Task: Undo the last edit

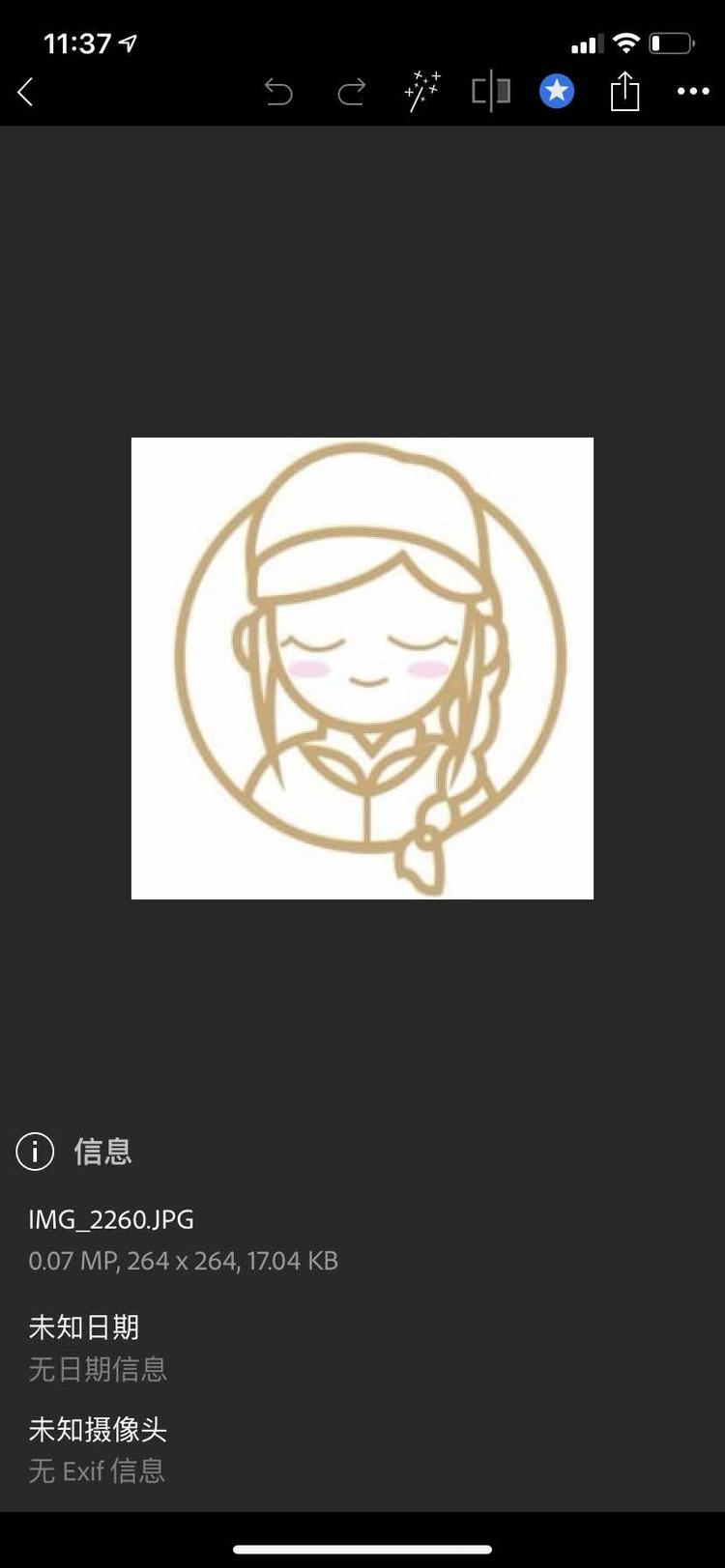Action: click(x=278, y=93)
